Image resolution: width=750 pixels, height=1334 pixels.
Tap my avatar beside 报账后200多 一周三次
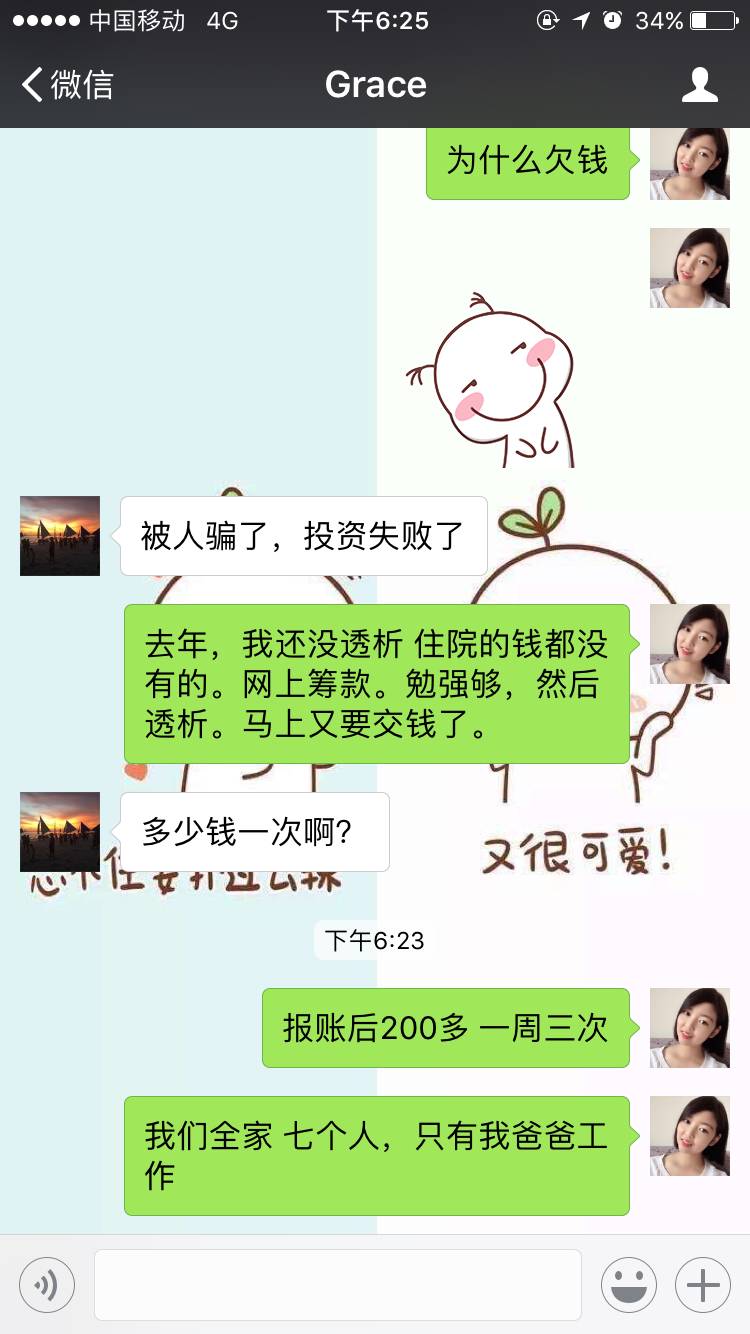tap(689, 1028)
